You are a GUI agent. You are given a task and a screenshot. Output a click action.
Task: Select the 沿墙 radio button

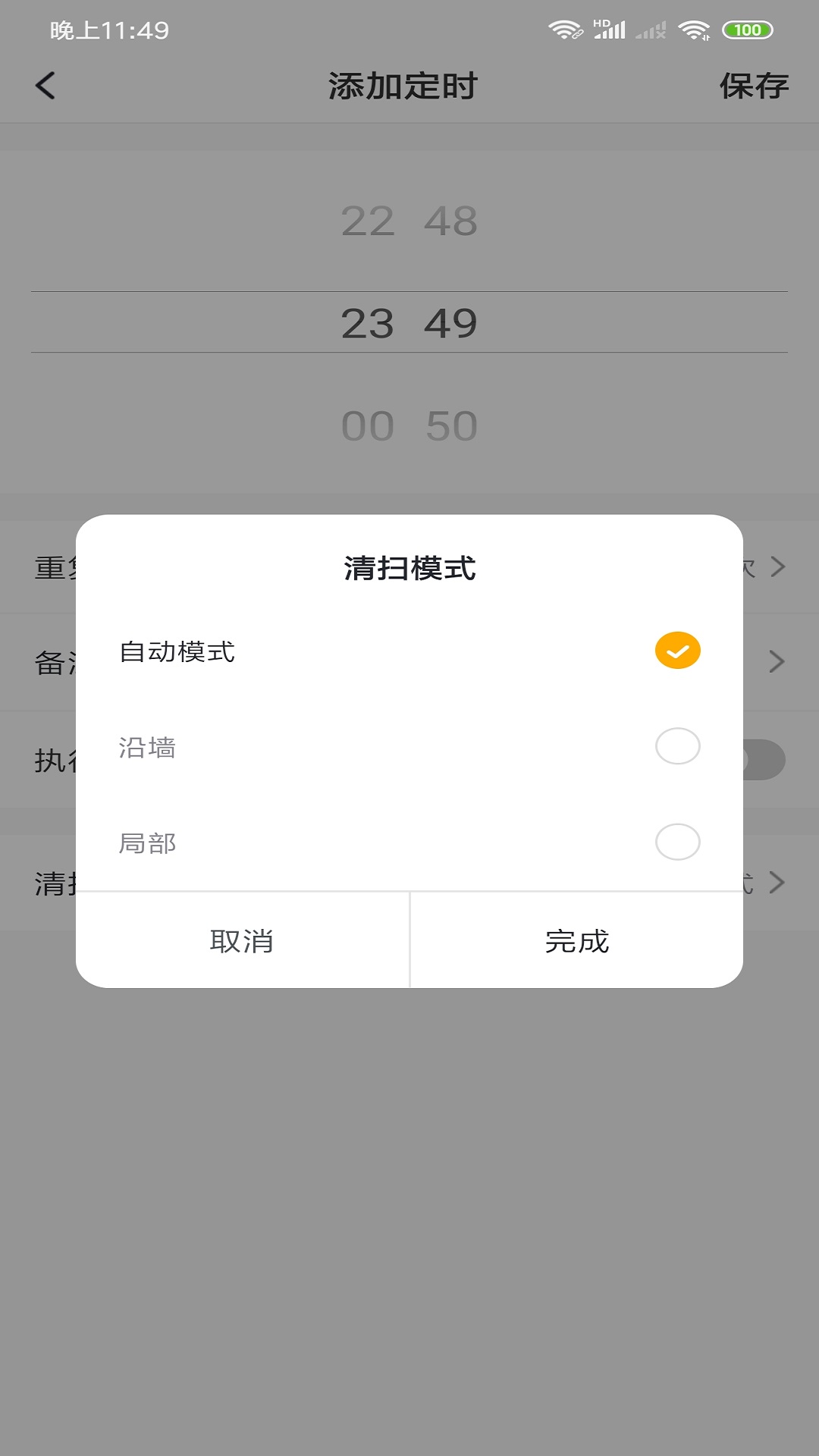(x=677, y=746)
